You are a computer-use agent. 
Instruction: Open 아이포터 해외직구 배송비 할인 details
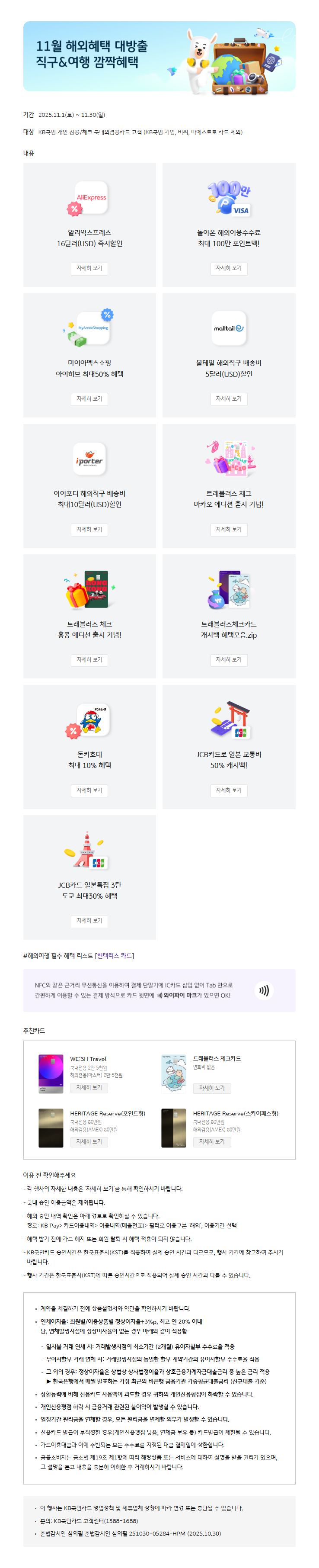[x=89, y=530]
